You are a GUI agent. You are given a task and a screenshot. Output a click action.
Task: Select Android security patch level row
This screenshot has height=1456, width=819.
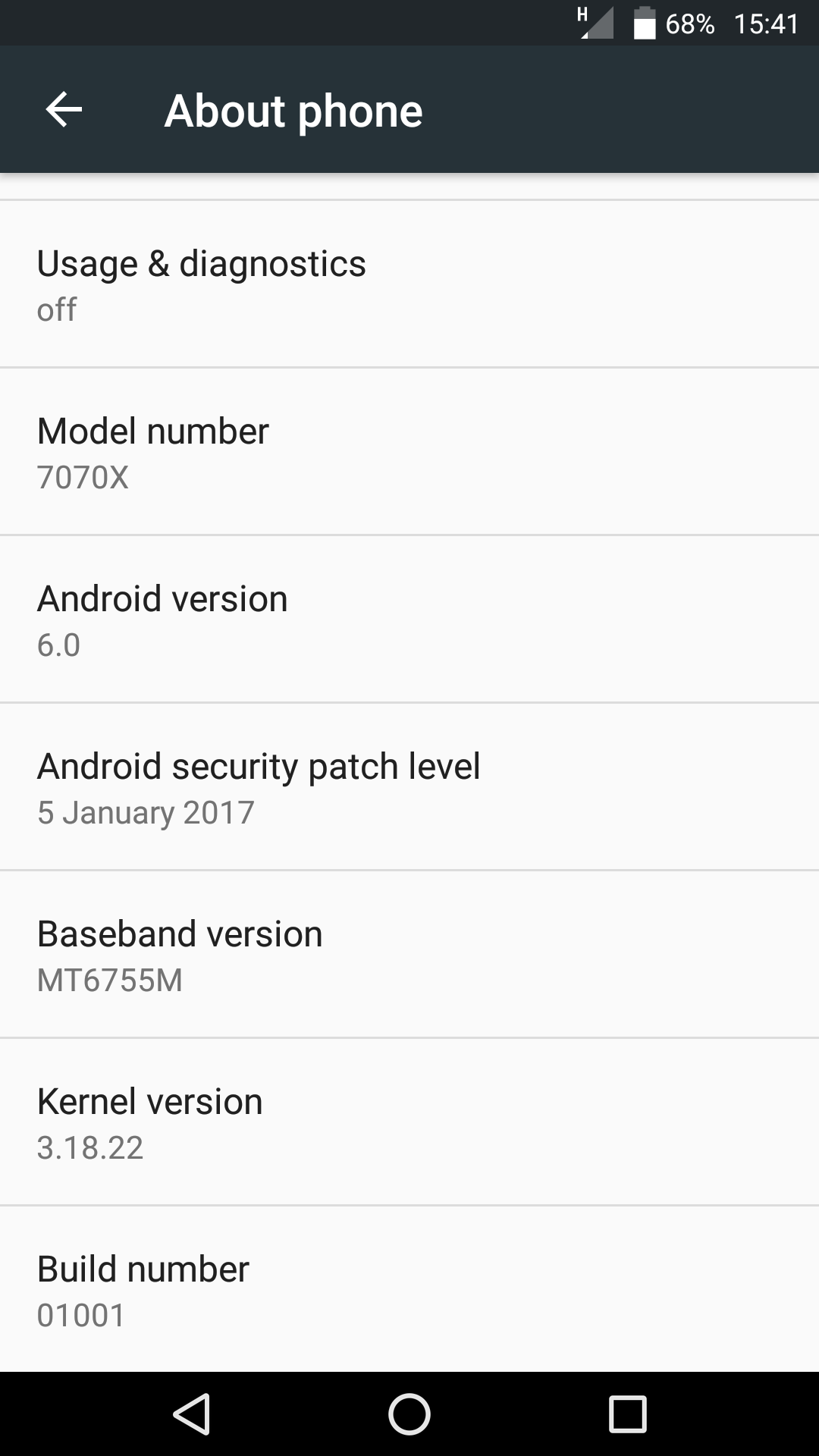[x=409, y=787]
